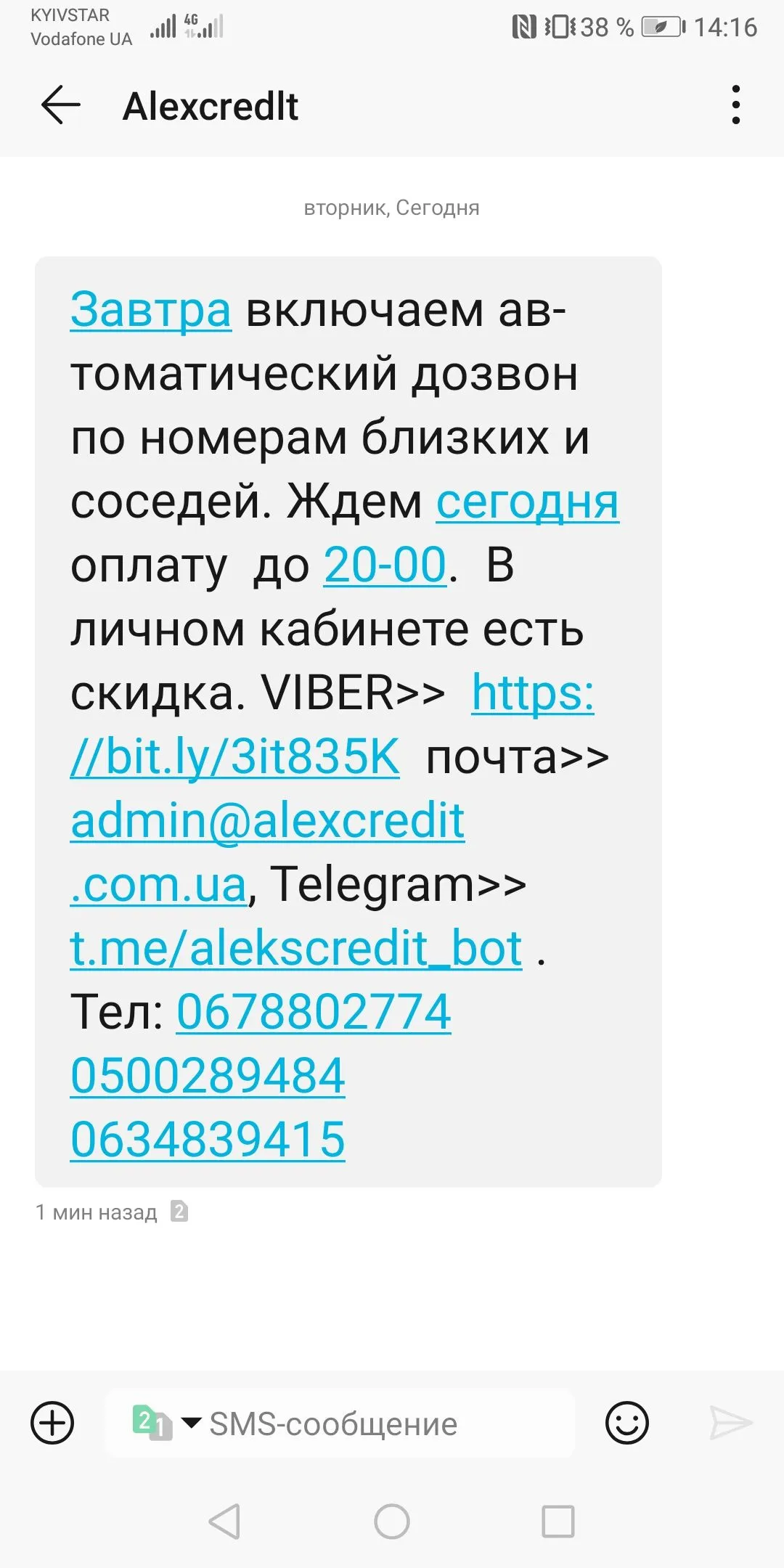Open the emoji picker
The width and height of the screenshot is (784, 1568).
coord(626,1422)
